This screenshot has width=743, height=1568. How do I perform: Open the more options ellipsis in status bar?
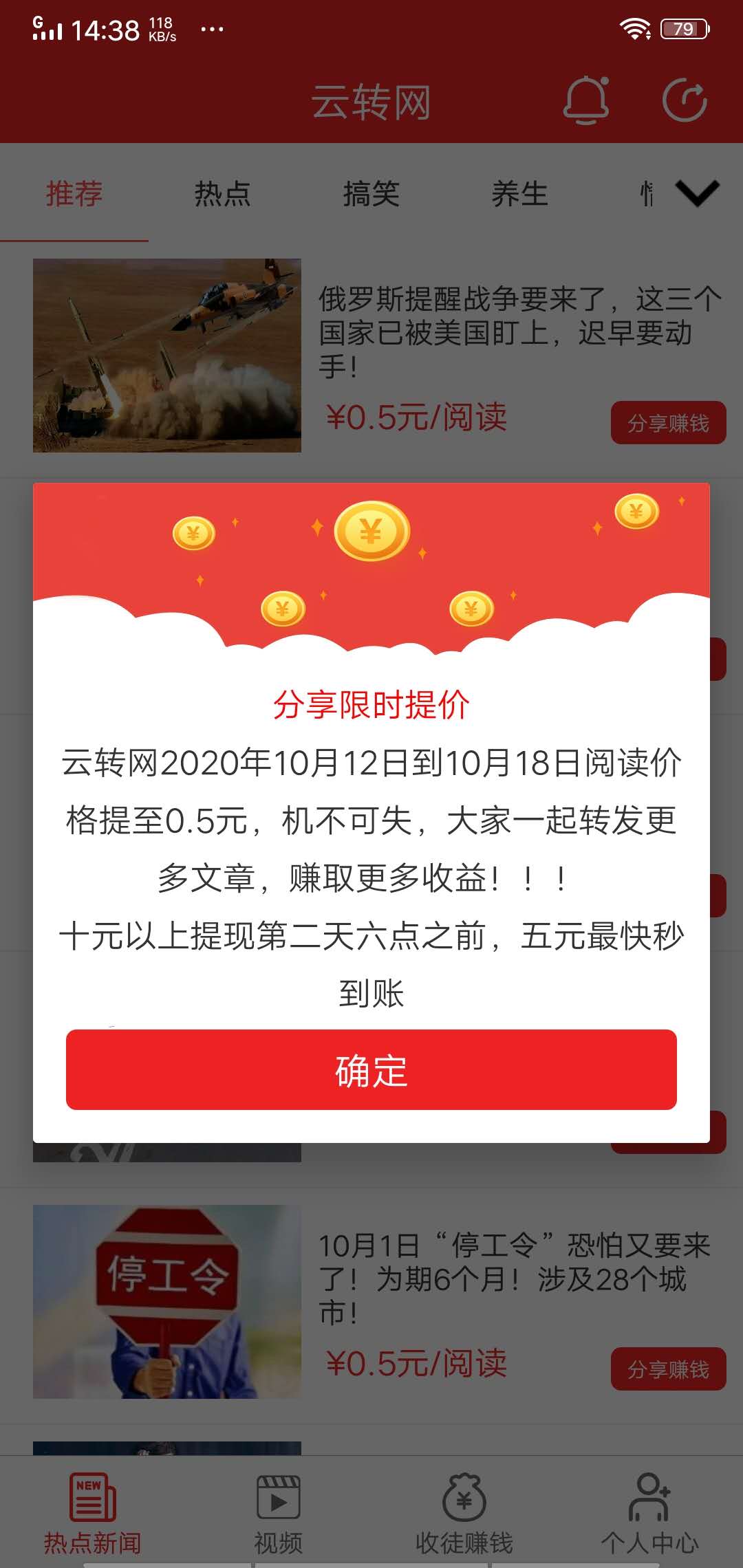pyautogui.click(x=211, y=29)
